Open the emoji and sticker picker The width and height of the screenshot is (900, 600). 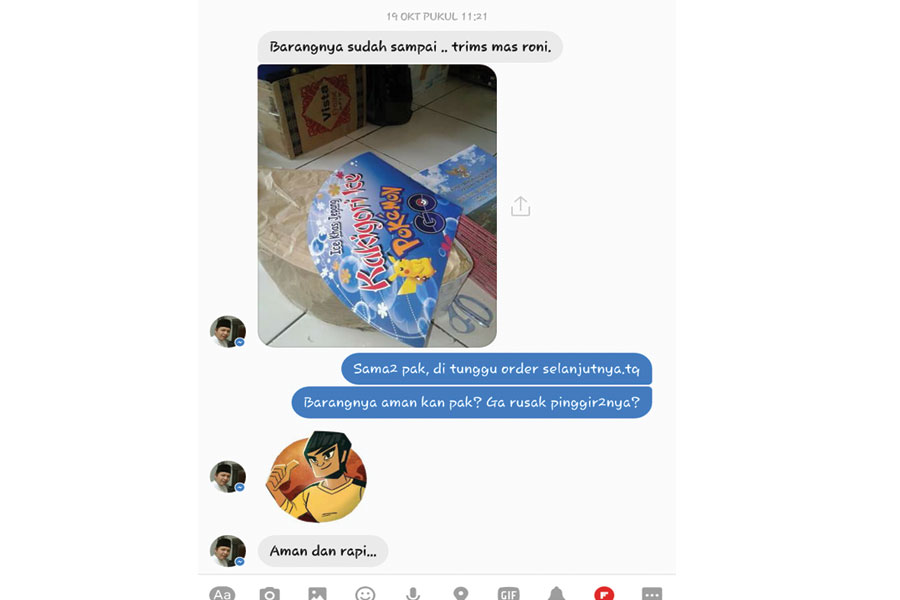(365, 594)
